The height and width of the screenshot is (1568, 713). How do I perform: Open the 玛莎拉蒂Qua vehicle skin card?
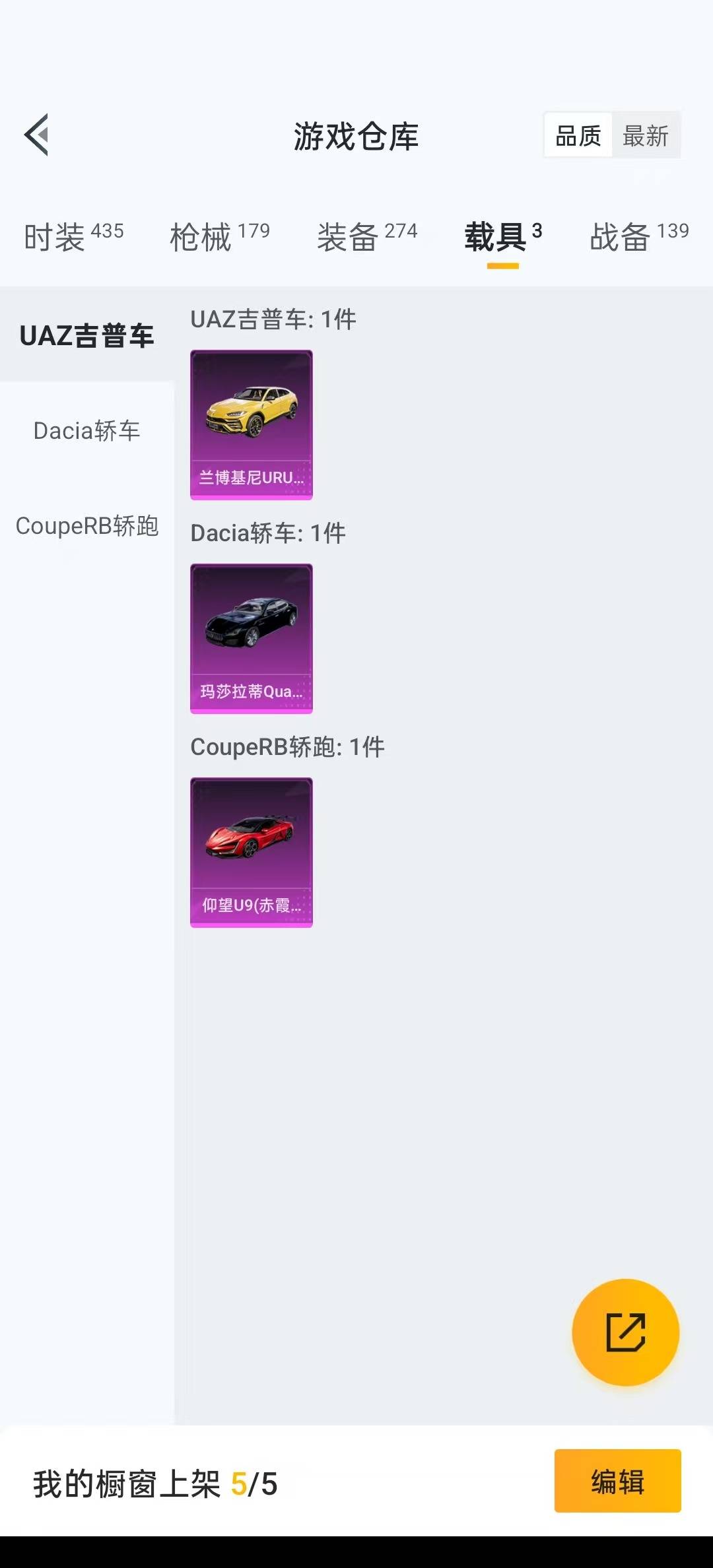pos(252,638)
